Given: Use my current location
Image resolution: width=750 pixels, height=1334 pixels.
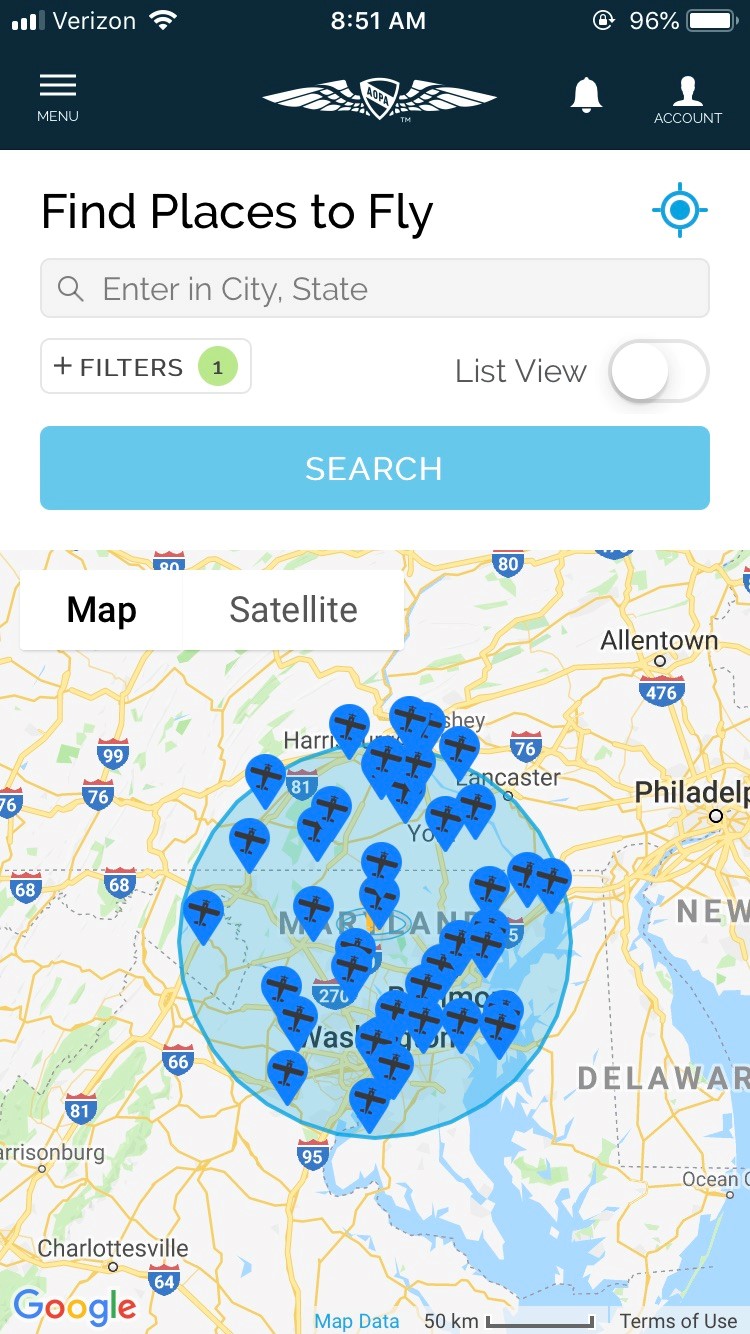Looking at the screenshot, I should tap(680, 211).
